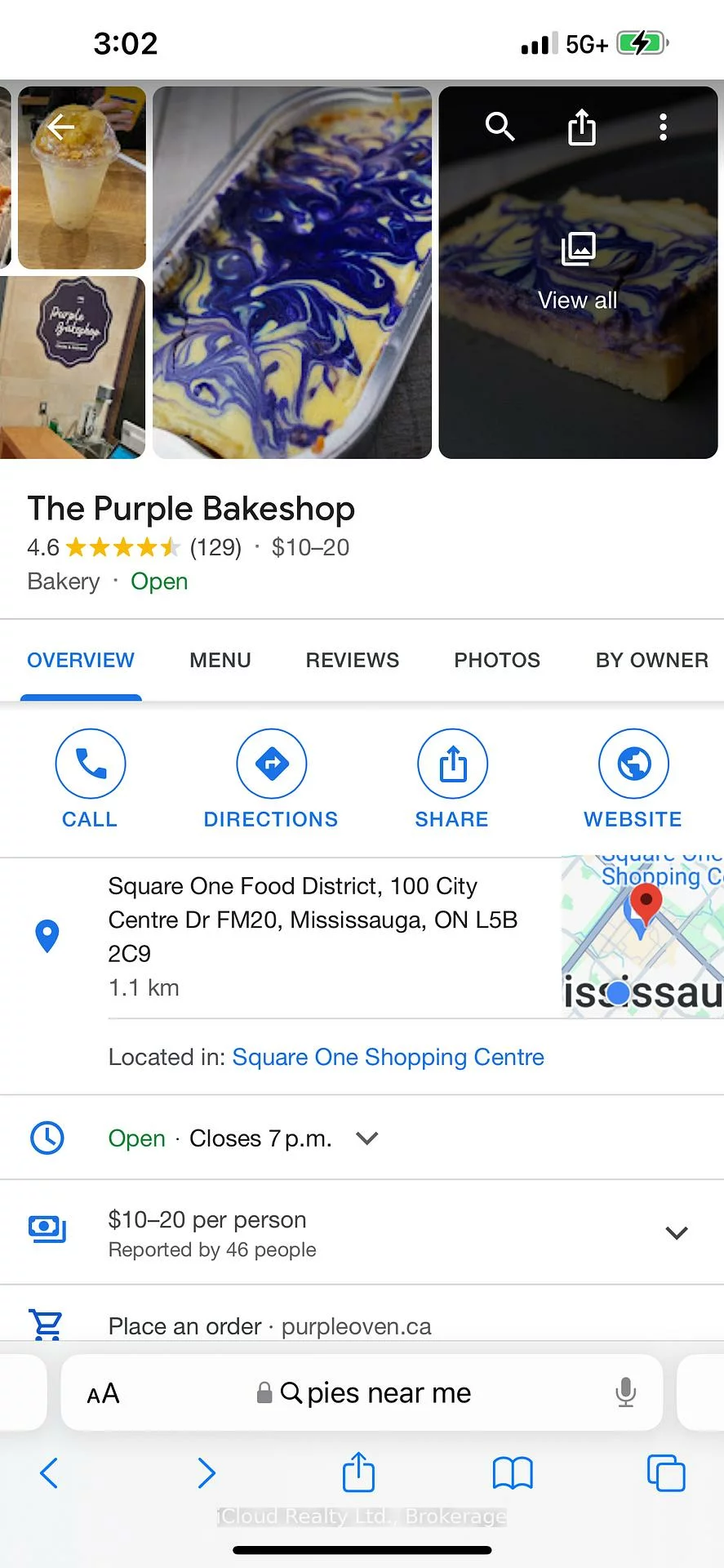Go back using the white arrow
Viewport: 724px width, 1568px height.
[60, 127]
